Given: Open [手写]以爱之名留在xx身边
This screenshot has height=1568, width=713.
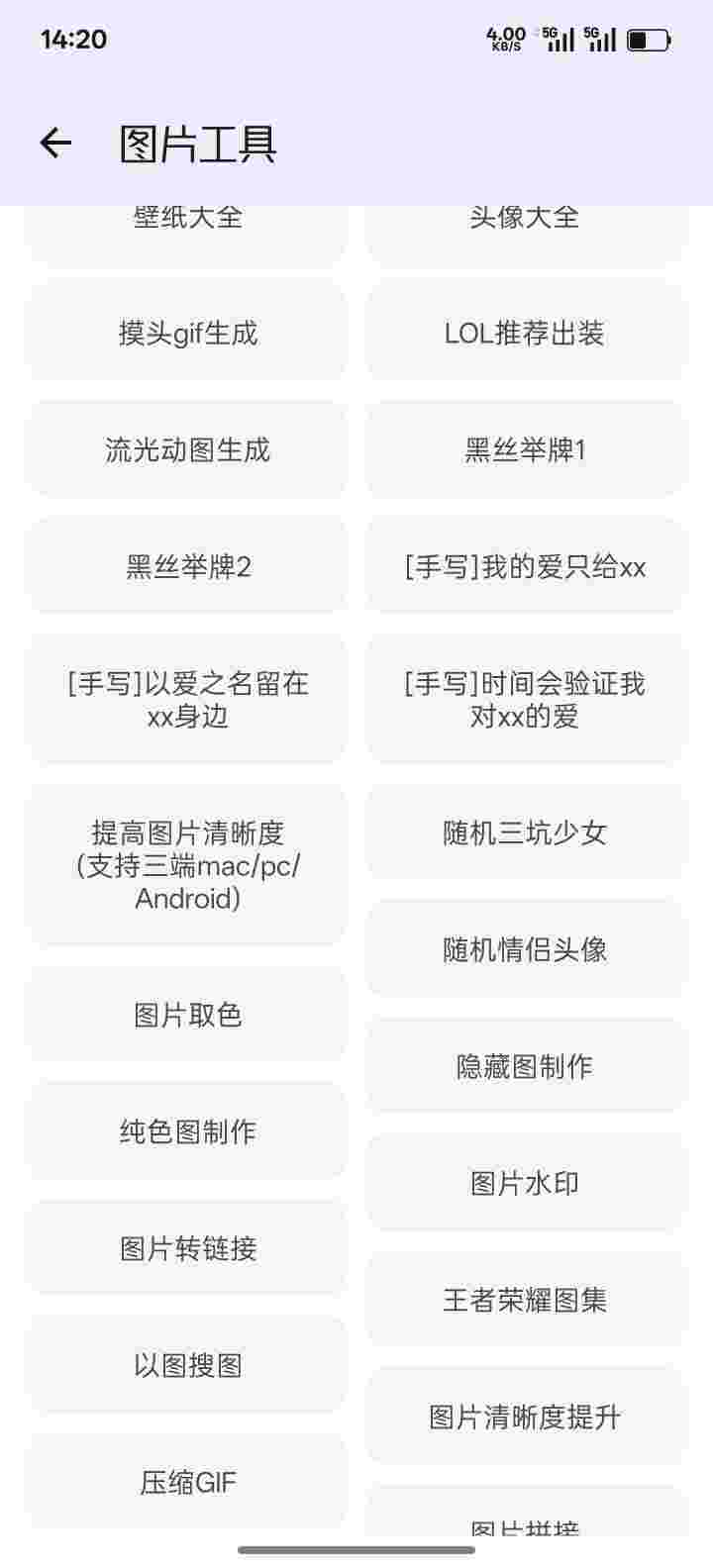Looking at the screenshot, I should pos(187,699).
